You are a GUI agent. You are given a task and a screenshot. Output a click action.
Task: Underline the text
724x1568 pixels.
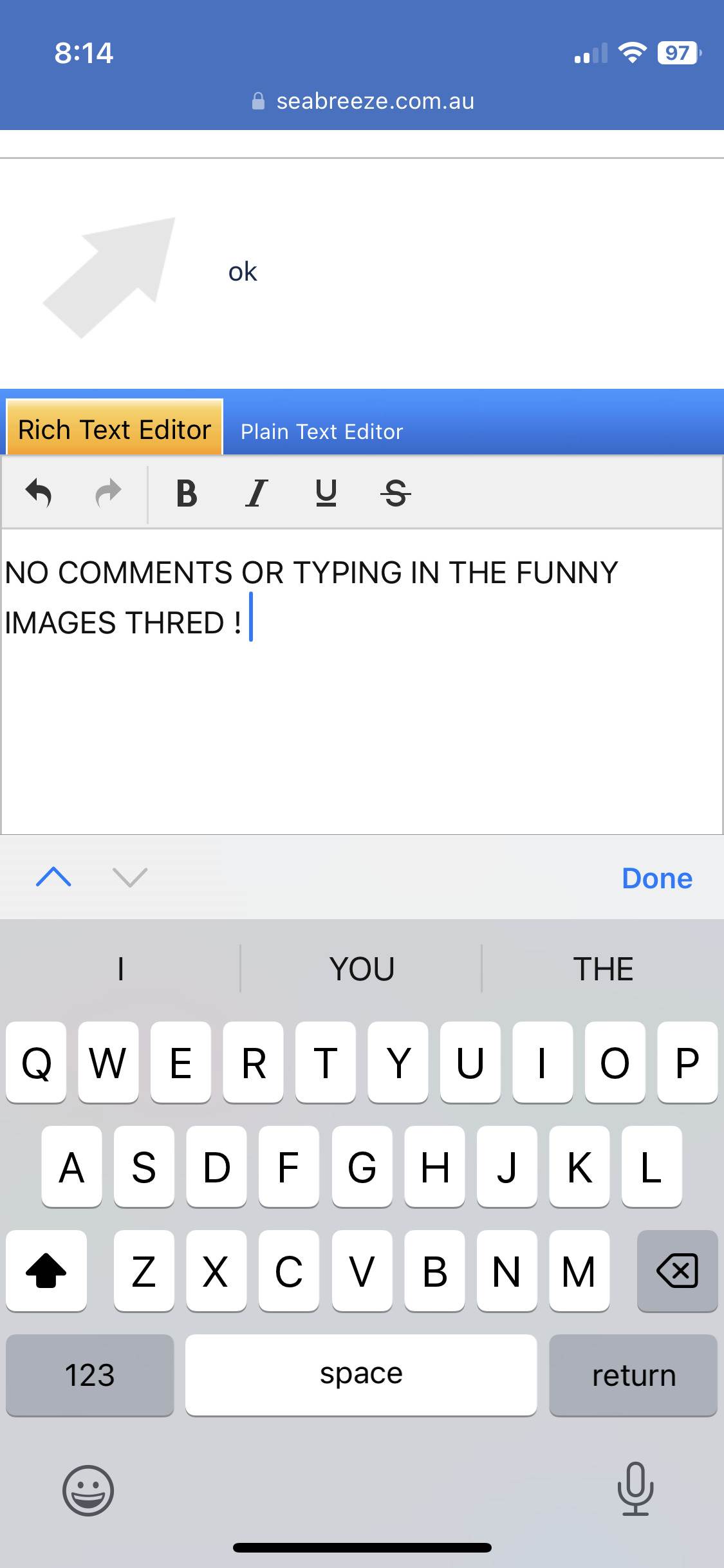326,494
